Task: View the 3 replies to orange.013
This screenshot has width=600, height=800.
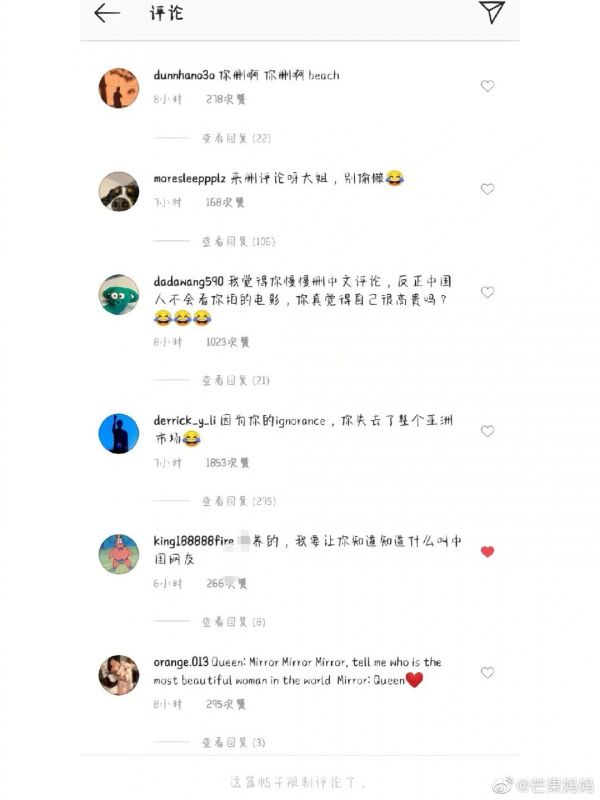Action: (x=234, y=743)
